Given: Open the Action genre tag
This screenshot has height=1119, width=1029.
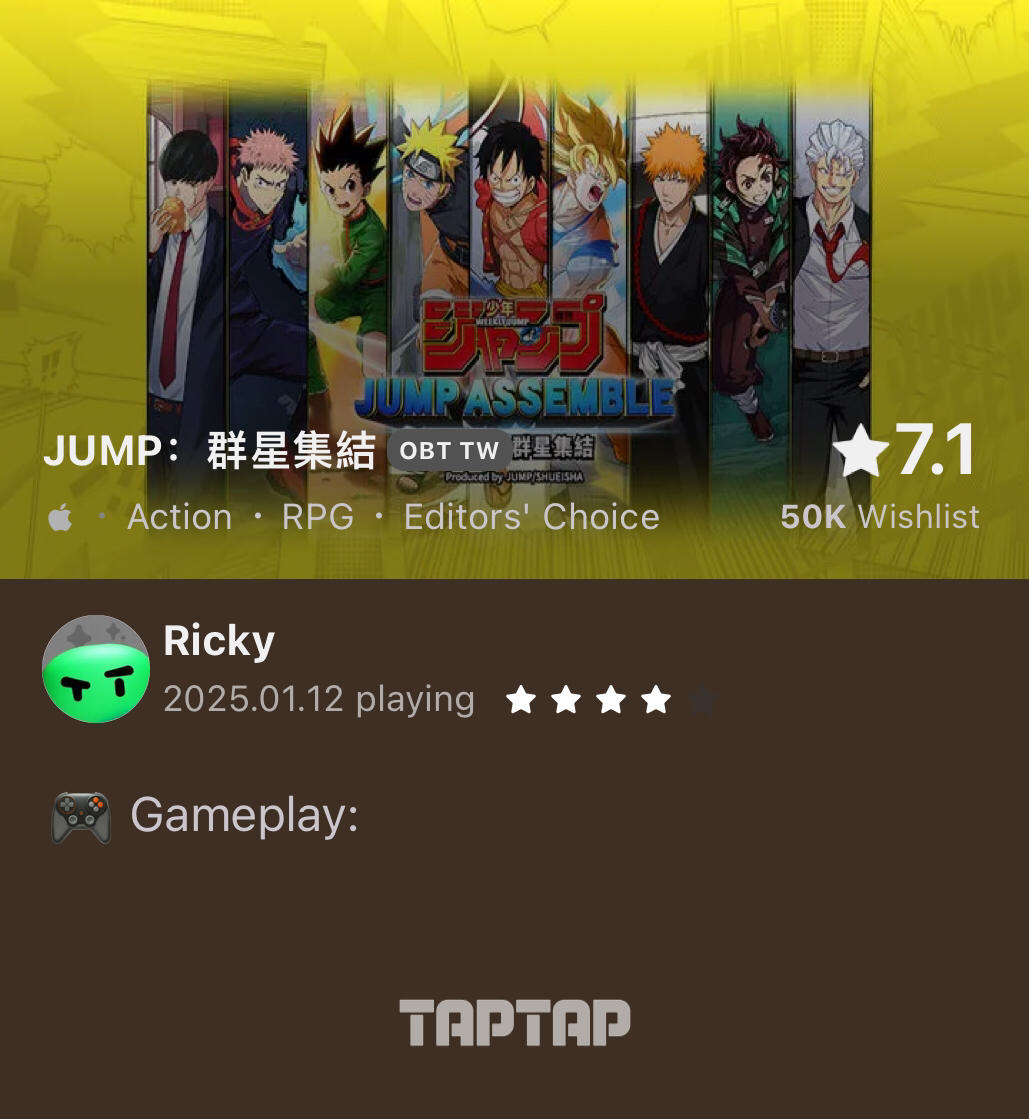Looking at the screenshot, I should 179,516.
